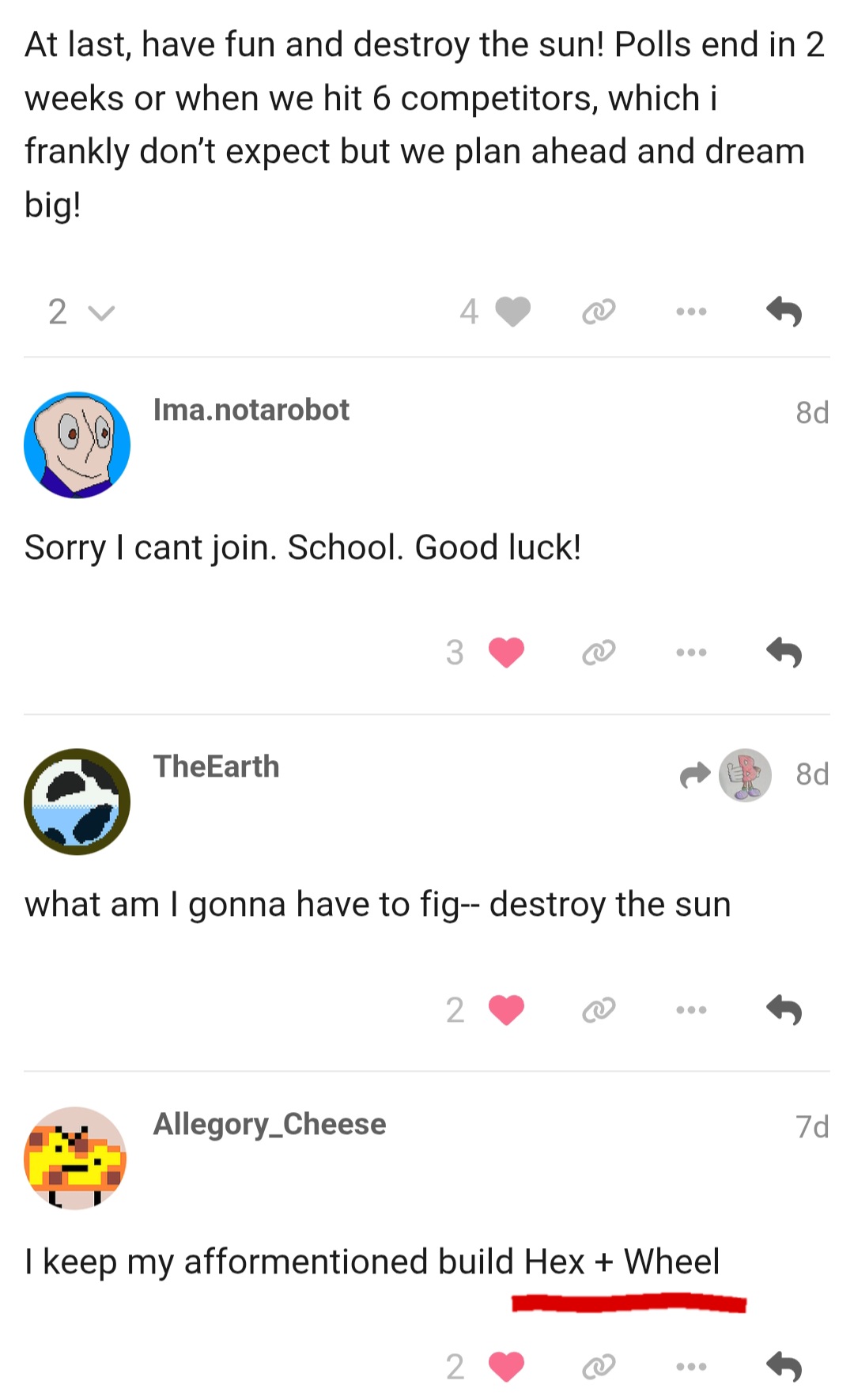Copy link of the top post
This screenshot has height=1400, width=854.
click(599, 312)
